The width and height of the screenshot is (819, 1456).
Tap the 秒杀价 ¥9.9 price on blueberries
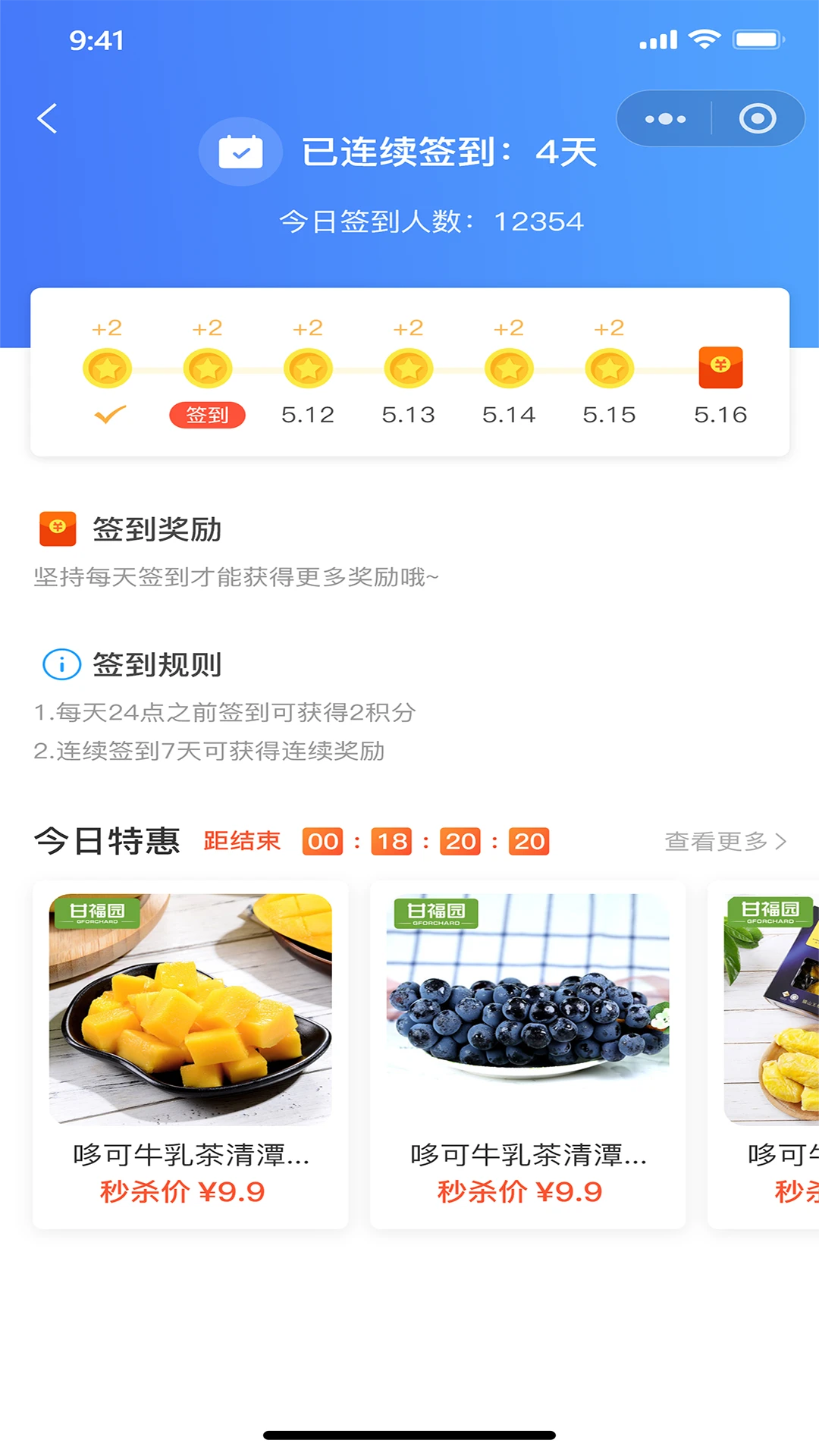pyautogui.click(x=519, y=1191)
